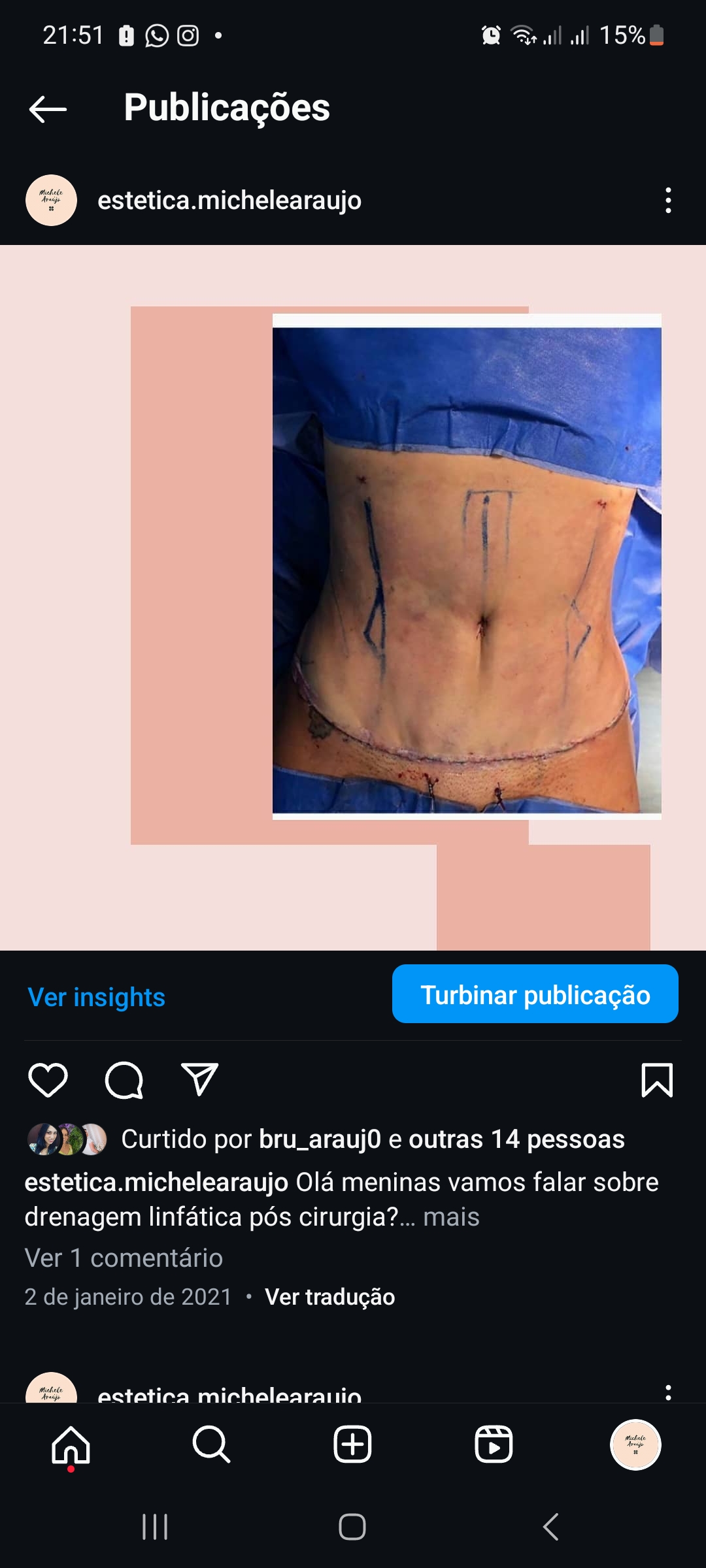
Task: Save the post with the bookmark icon
Action: tap(656, 1080)
